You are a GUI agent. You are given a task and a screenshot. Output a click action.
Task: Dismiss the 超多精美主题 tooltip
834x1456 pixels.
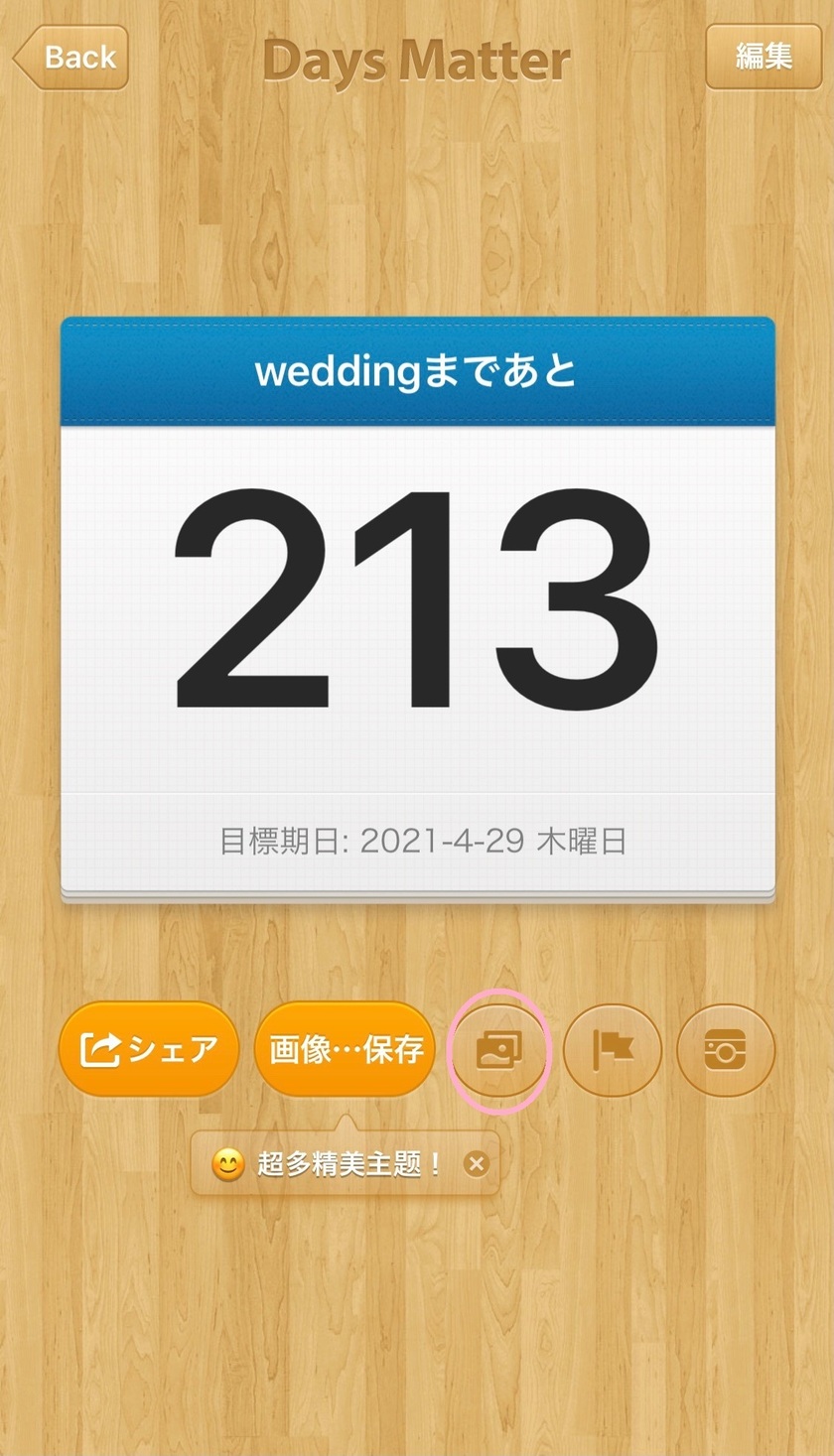click(x=477, y=1164)
